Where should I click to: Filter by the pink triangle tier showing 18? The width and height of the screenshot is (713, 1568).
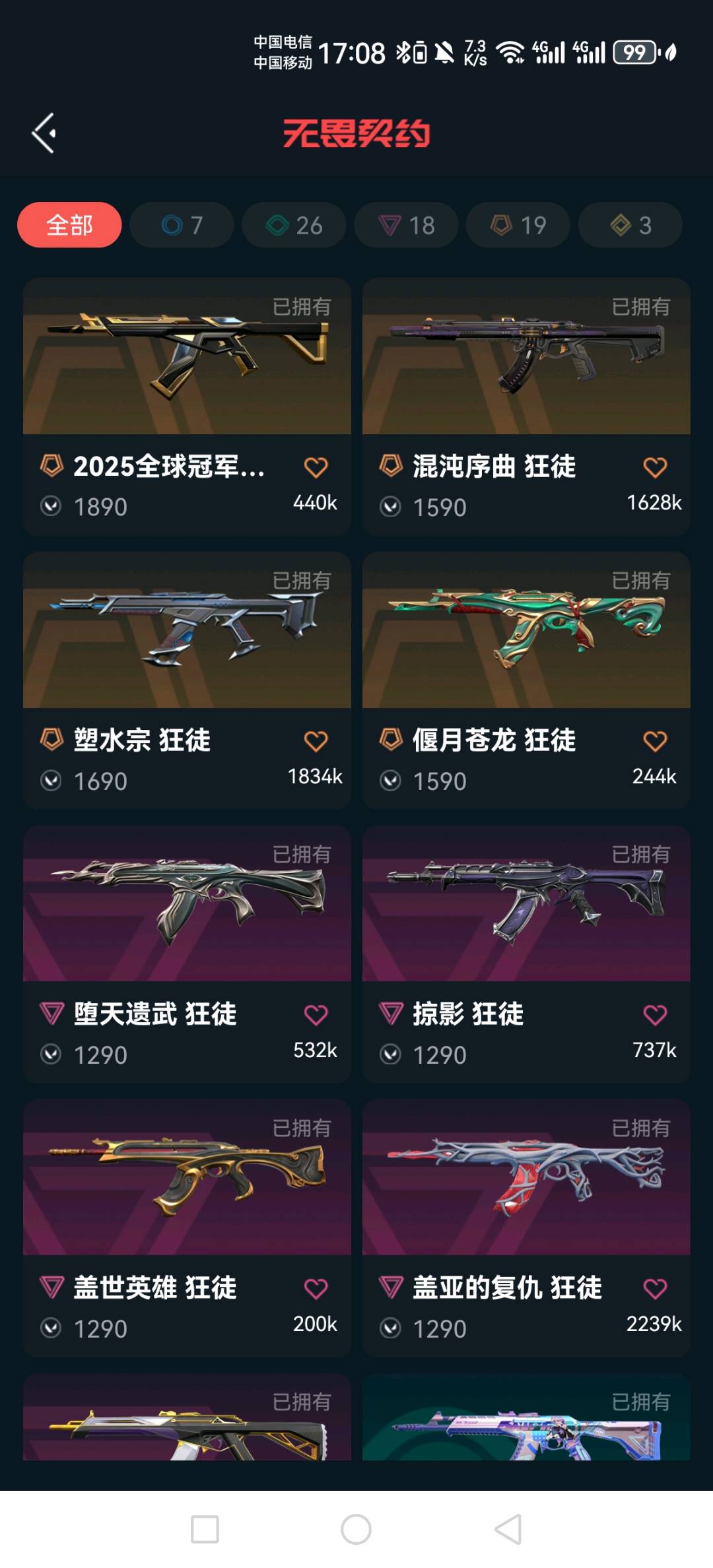(406, 225)
